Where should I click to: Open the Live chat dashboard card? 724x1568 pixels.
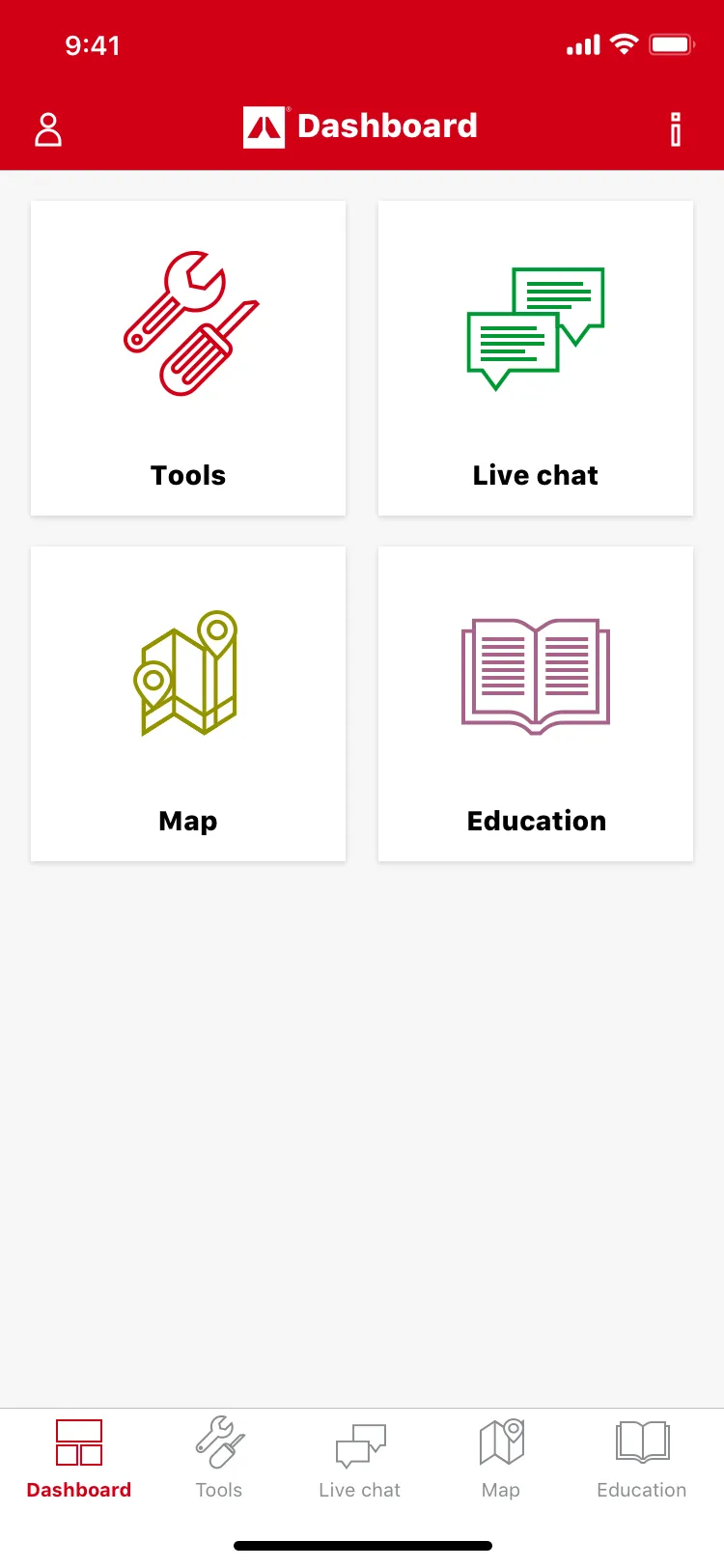536,357
